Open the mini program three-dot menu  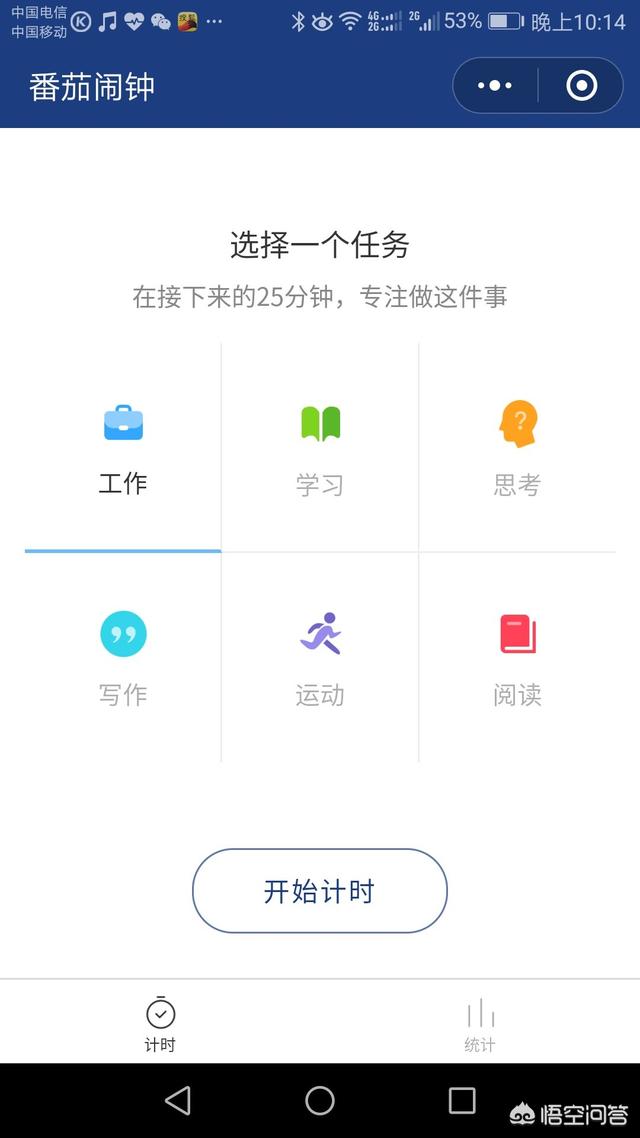pos(495,86)
